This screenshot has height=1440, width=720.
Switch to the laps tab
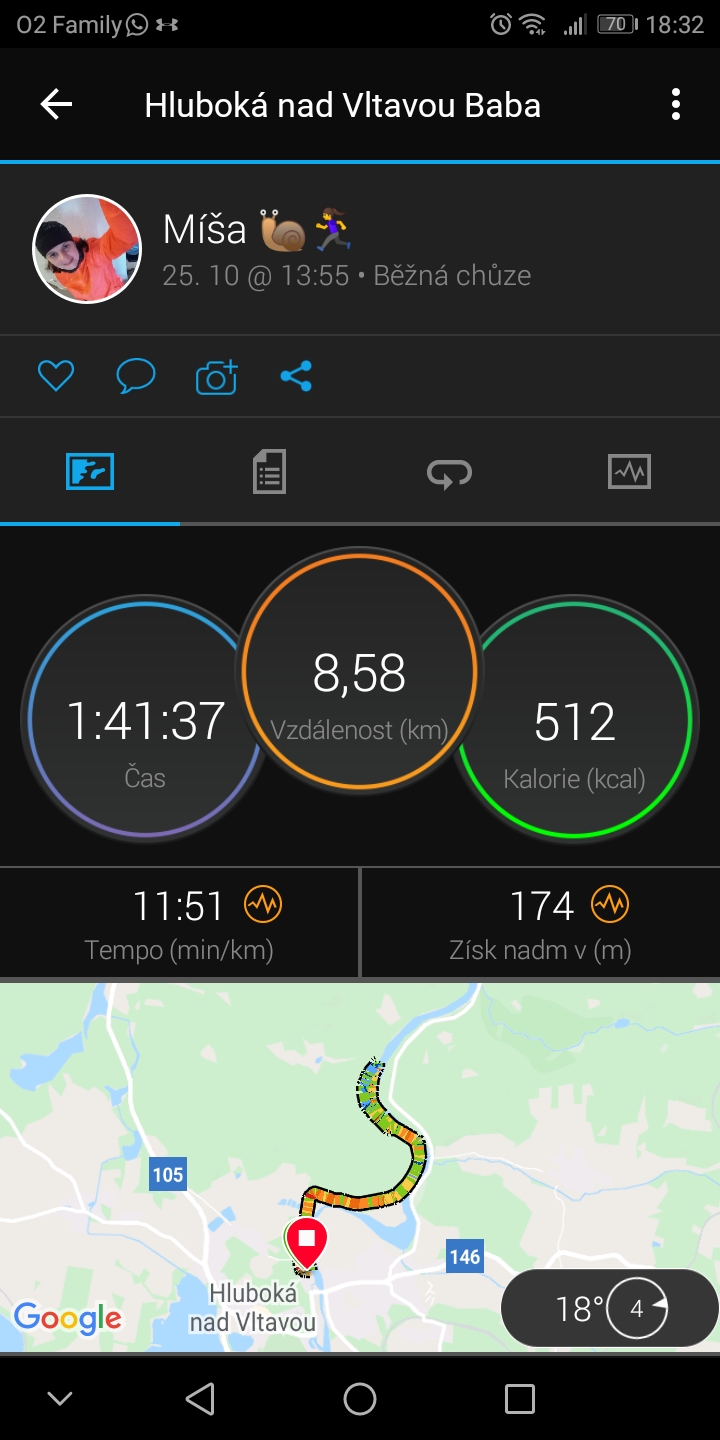coord(450,472)
